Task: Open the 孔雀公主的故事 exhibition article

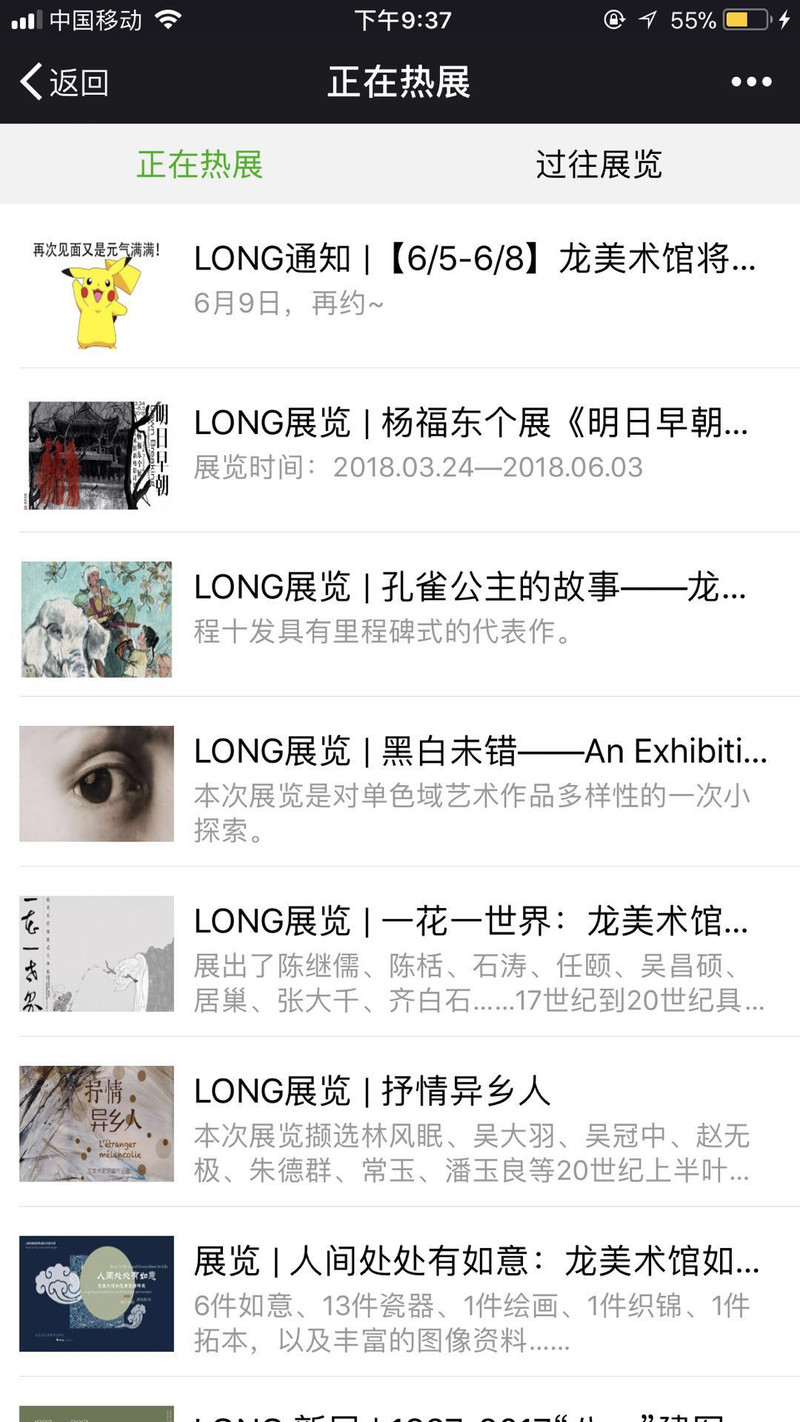Action: coord(400,615)
